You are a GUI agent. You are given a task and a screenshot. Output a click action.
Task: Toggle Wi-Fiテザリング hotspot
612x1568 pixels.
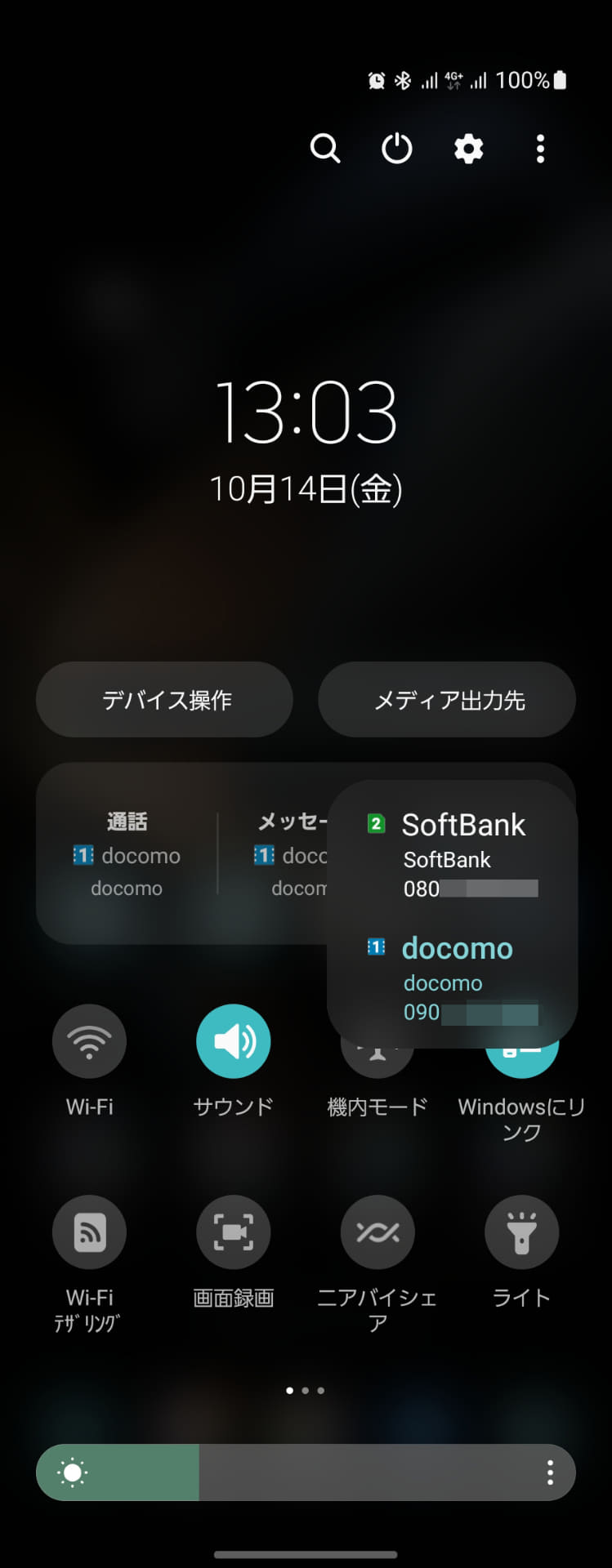coord(89,1232)
